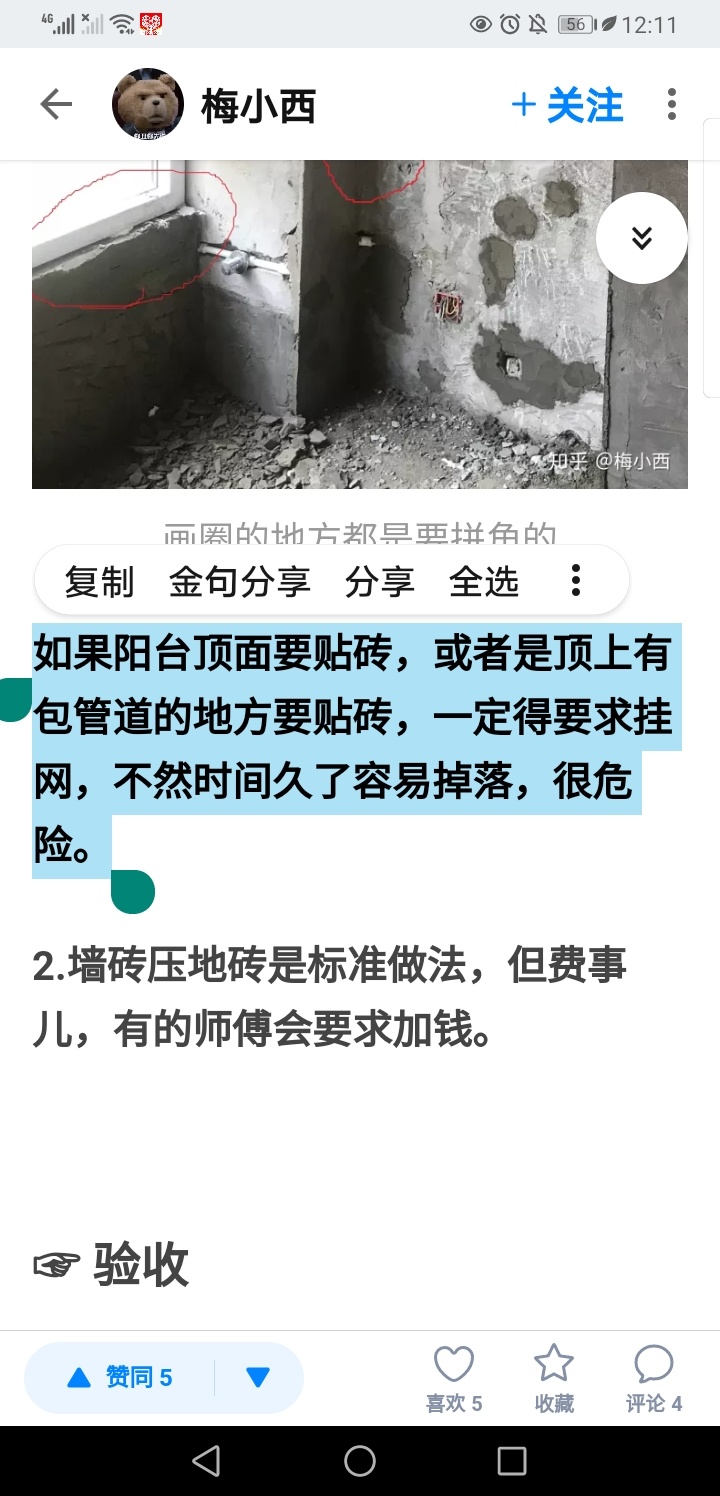Open the 评论 comments section
720x1496 pixels.
[x=654, y=1378]
